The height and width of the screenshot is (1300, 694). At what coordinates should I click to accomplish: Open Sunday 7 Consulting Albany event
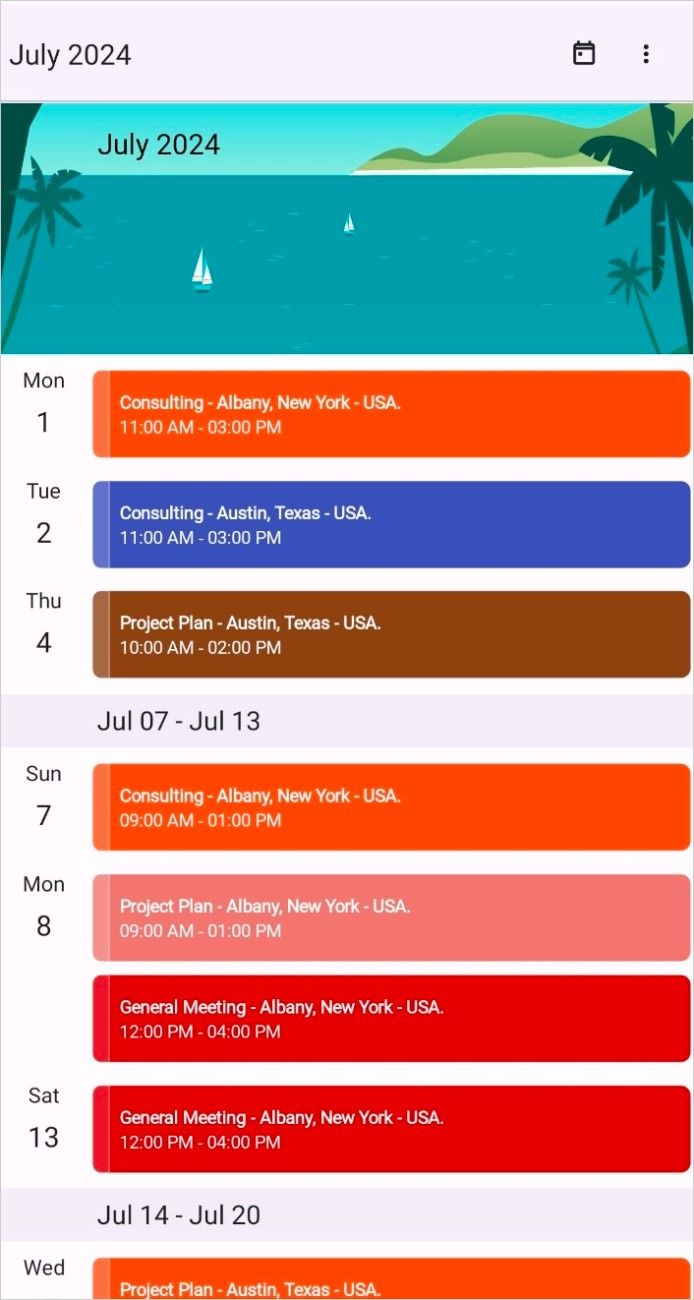click(391, 807)
